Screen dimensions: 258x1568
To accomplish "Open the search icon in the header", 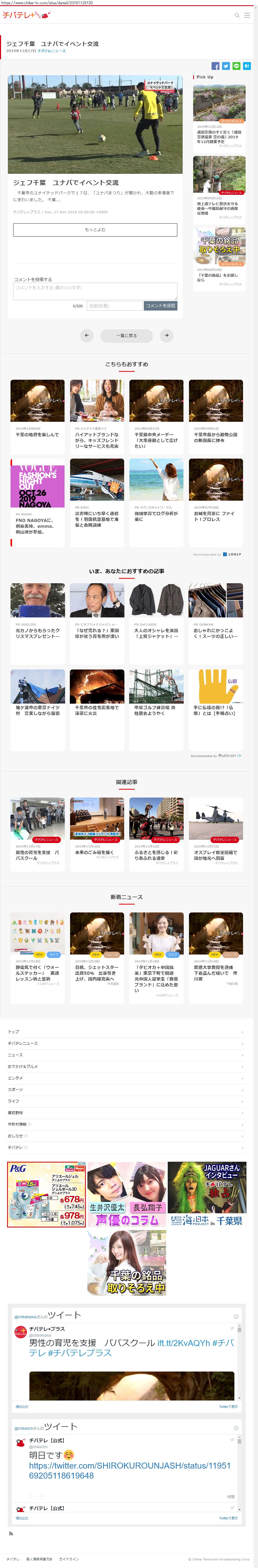I will click(x=237, y=15).
